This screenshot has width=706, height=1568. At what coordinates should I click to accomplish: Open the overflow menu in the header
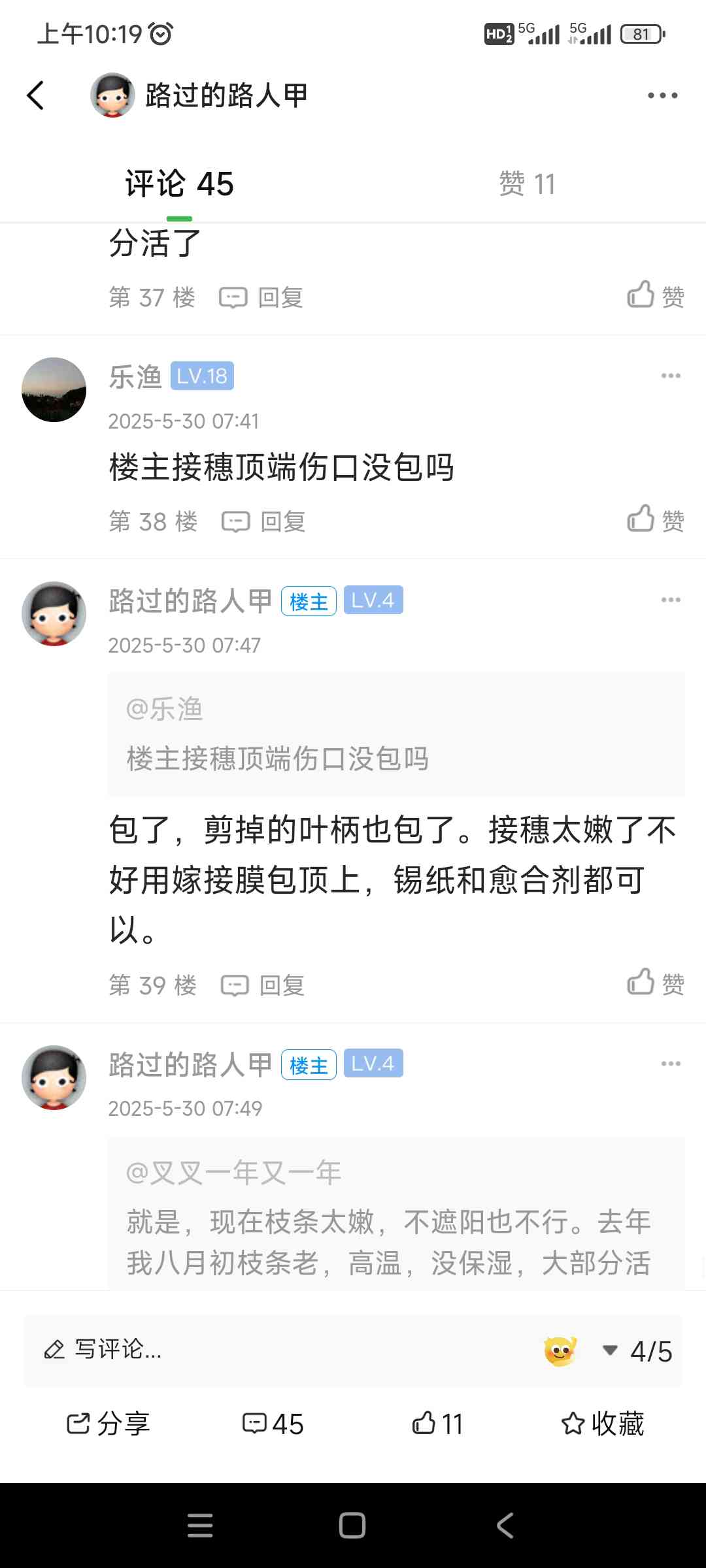[x=662, y=95]
